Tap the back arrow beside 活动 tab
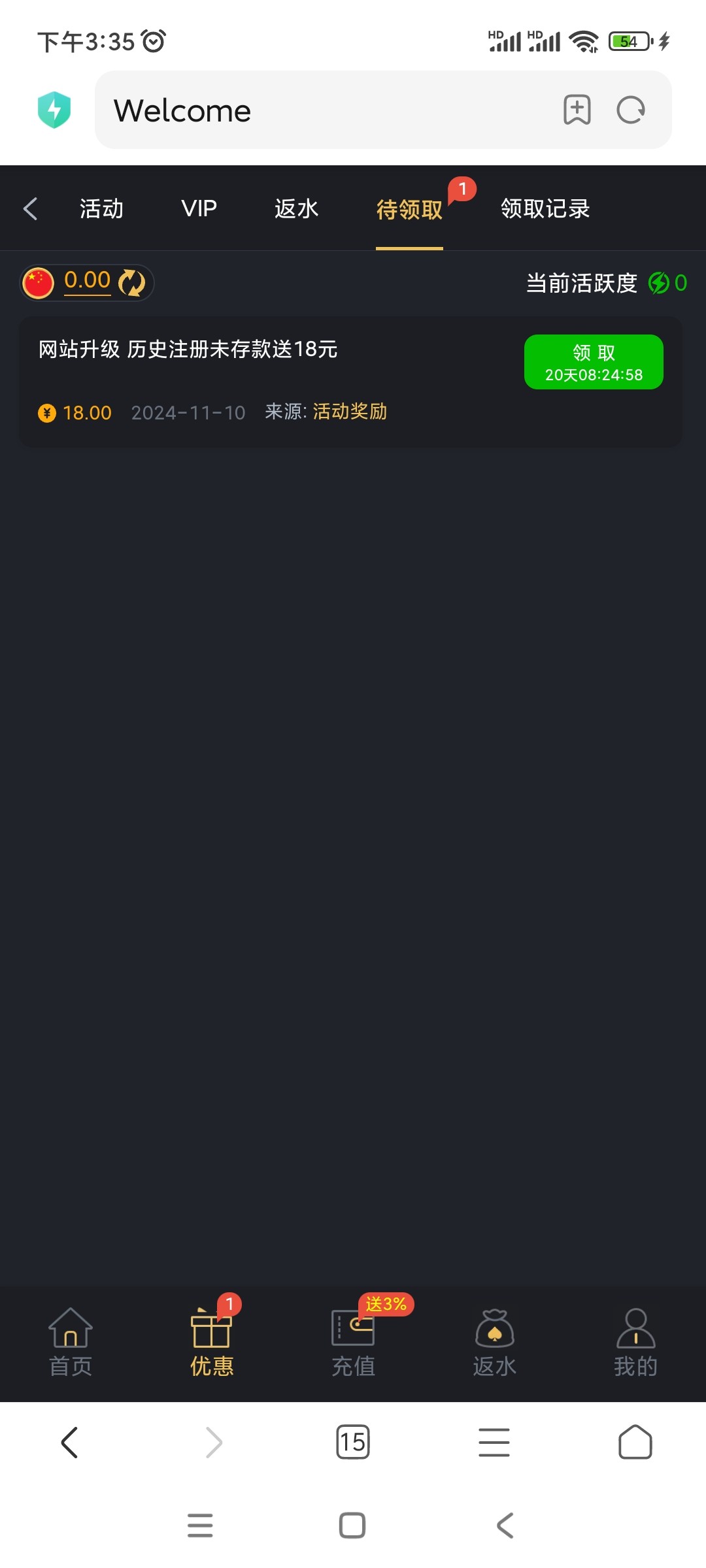 pyautogui.click(x=30, y=209)
